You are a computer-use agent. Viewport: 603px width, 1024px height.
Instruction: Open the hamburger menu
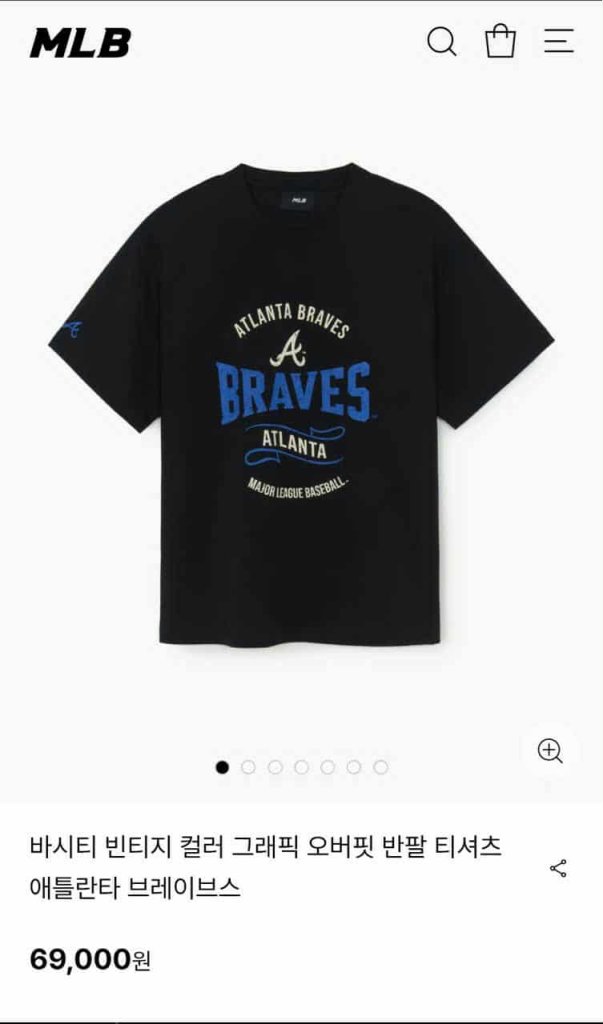559,40
